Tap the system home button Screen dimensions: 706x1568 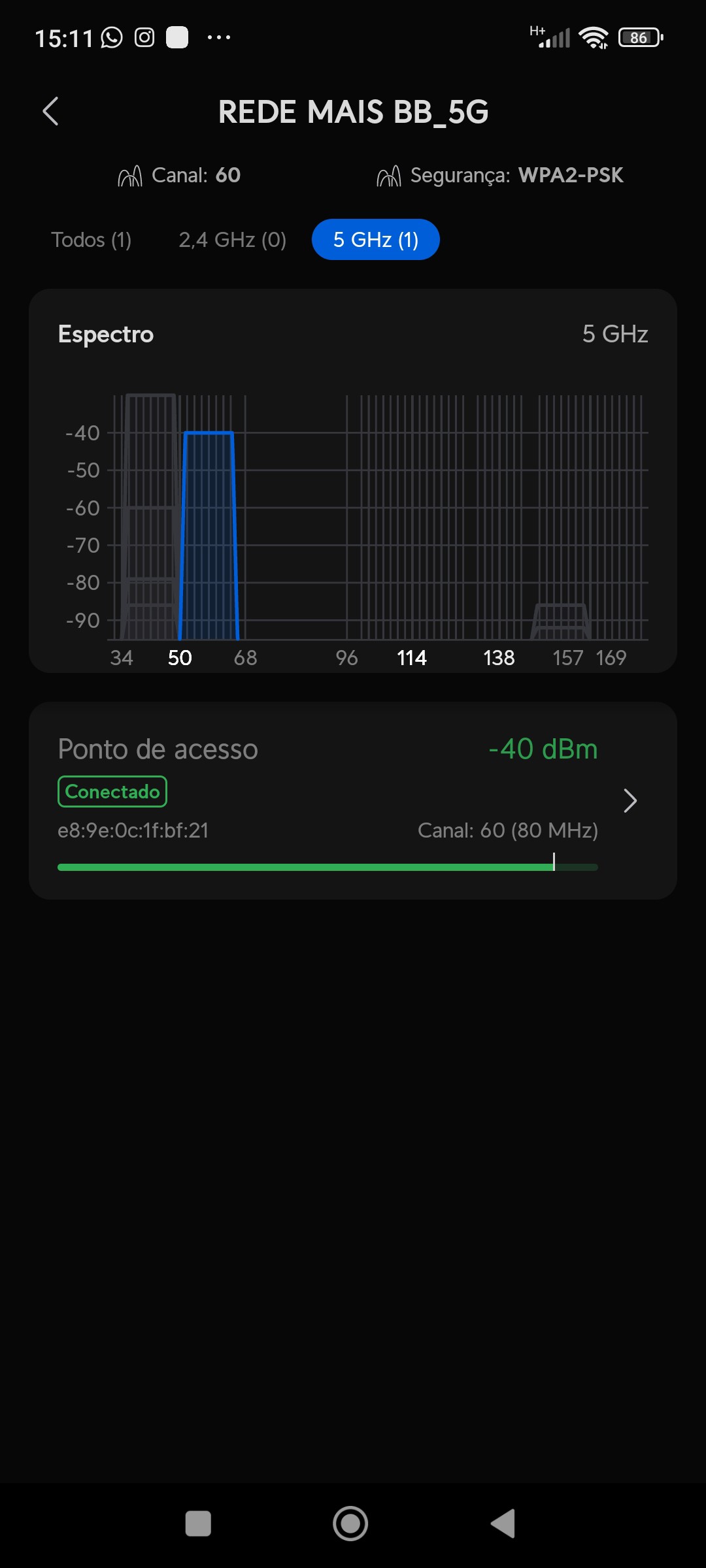[x=350, y=1524]
